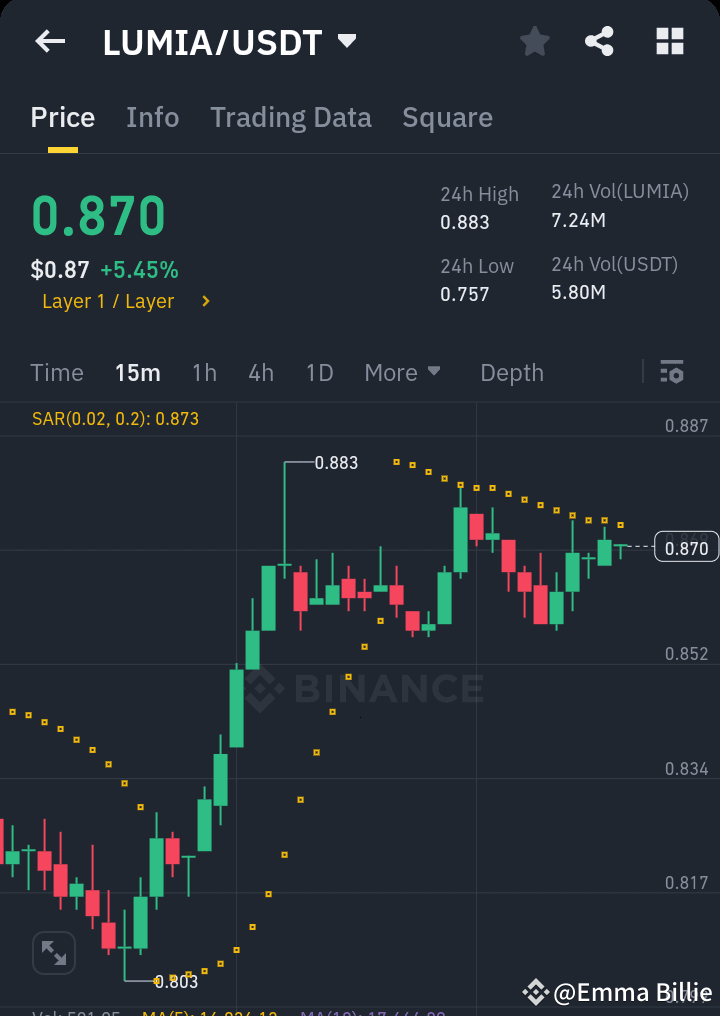Screen dimensions: 720x1016
Task: Open the grid layout menu at top right
Action: [x=668, y=41]
